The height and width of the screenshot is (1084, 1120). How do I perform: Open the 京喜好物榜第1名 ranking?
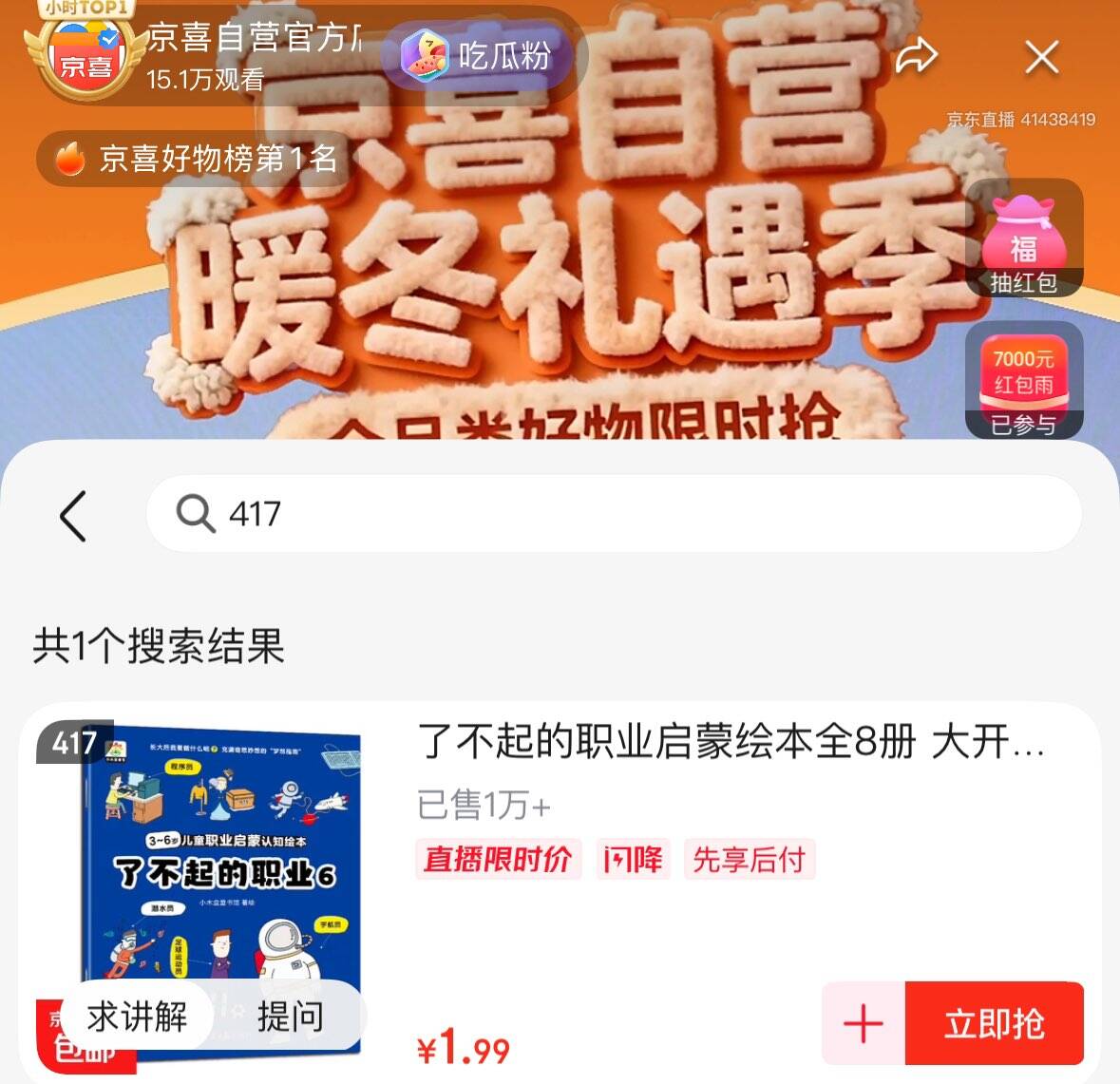(195, 159)
